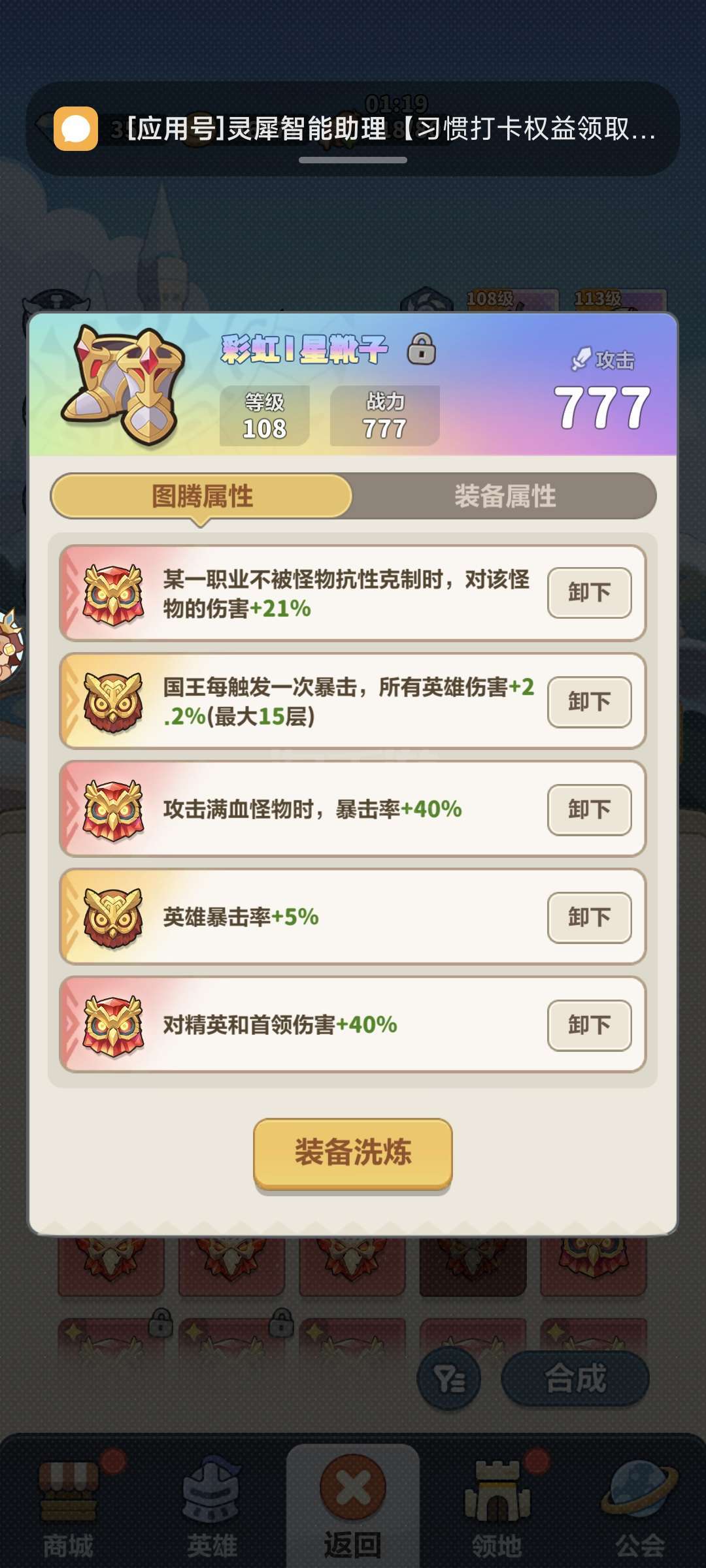
Task: Tap 卸下 on the 国王每触发一次暴击 totem
Action: click(589, 702)
